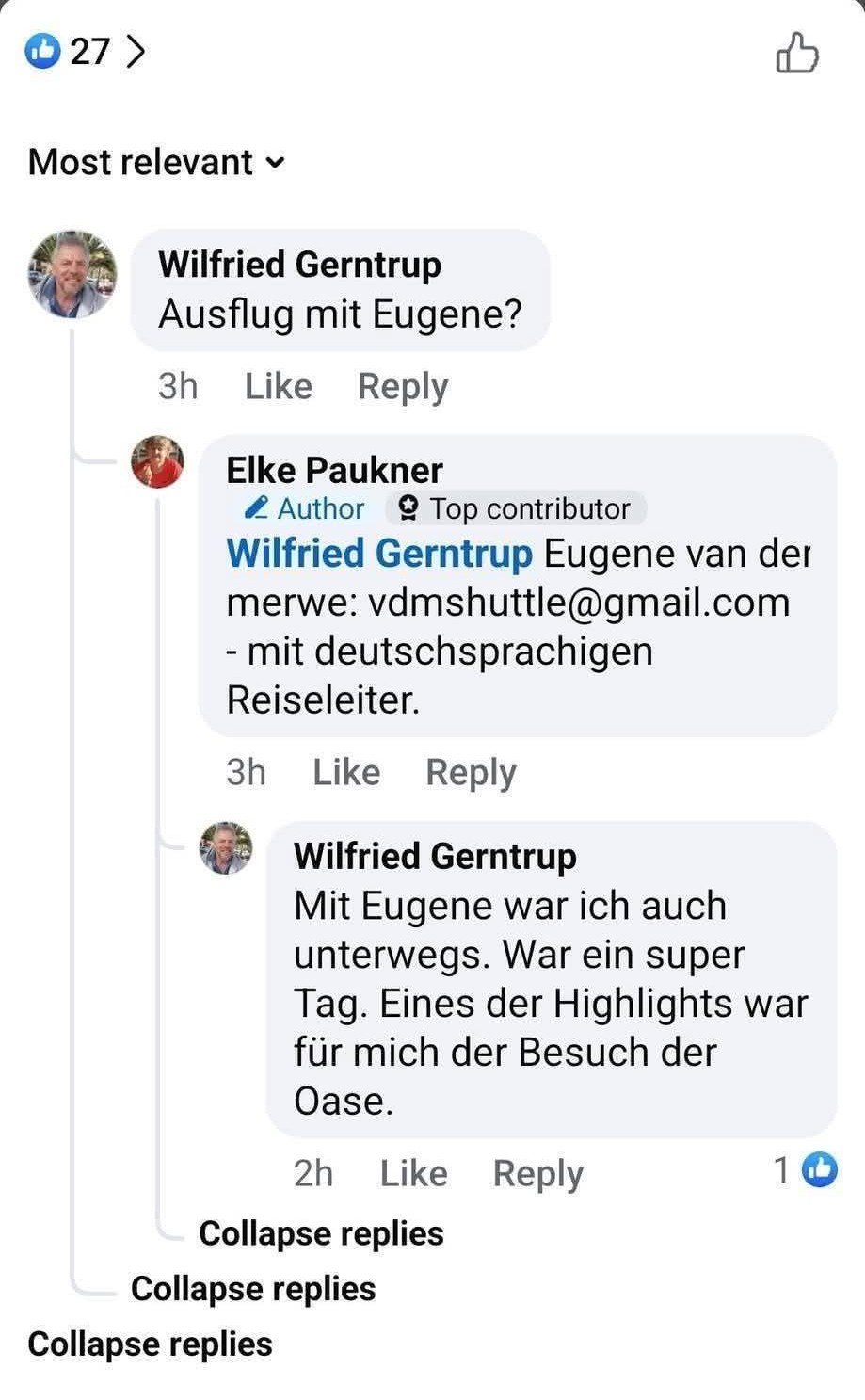Like Wilfried's comment about the Oase visit
The width and height of the screenshot is (865, 1400).
[x=413, y=1173]
